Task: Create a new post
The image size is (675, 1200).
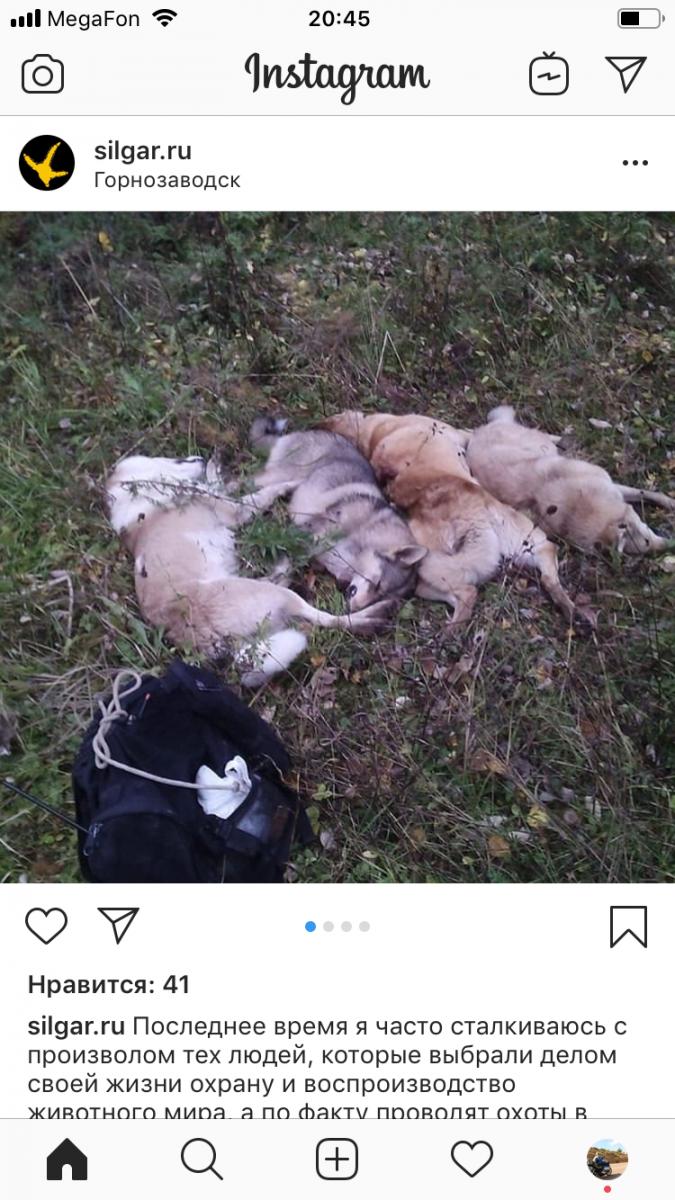Action: click(337, 1160)
